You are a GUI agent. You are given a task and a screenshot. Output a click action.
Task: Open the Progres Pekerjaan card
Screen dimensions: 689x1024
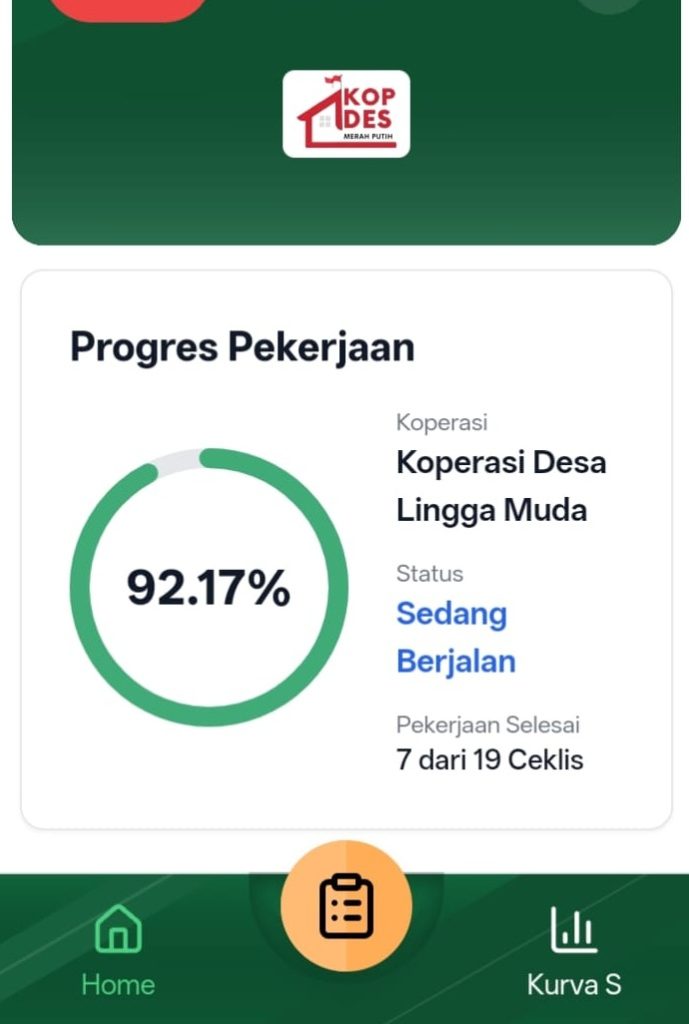point(346,549)
